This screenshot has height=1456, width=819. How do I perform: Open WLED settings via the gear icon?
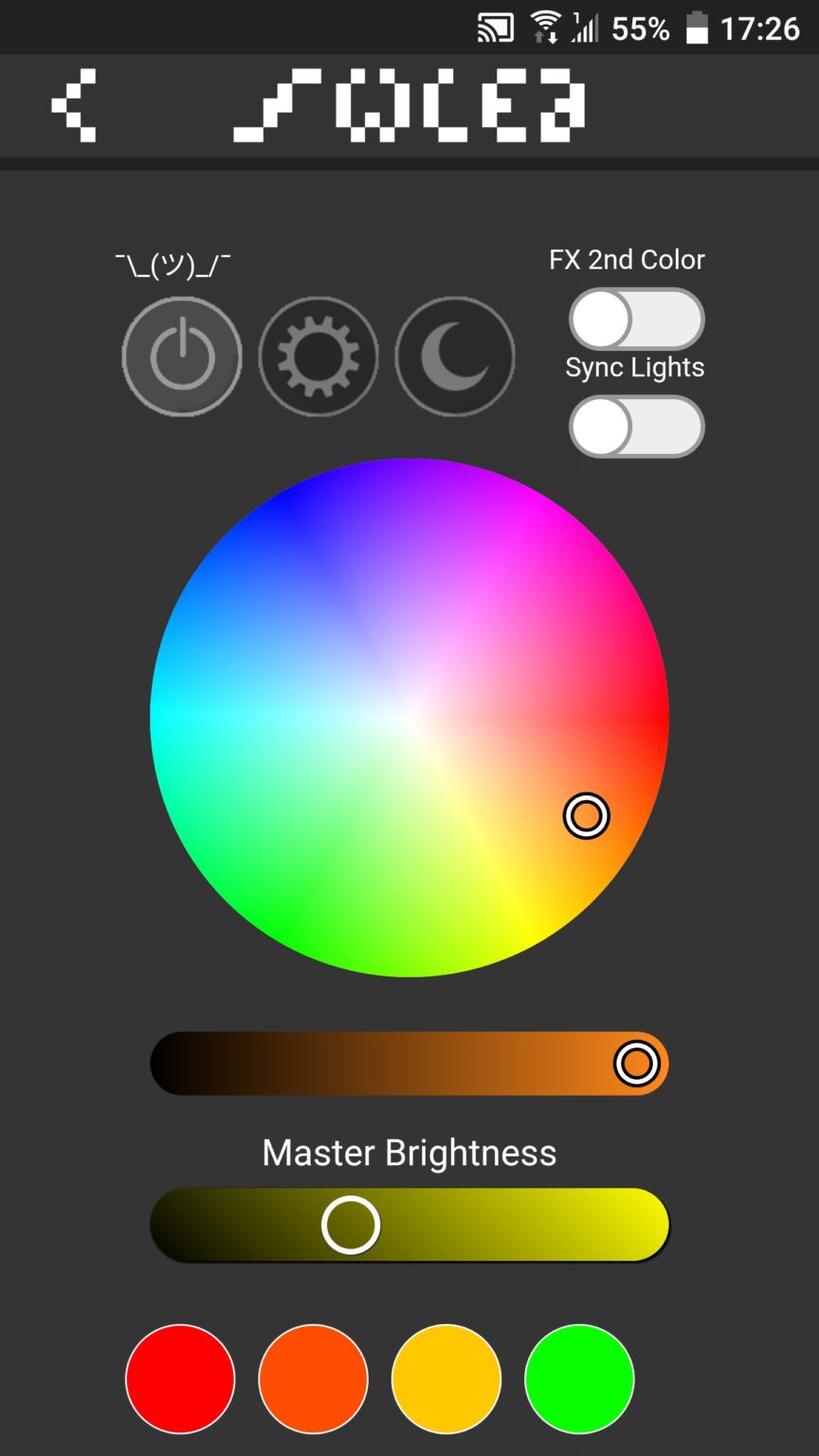(x=318, y=356)
